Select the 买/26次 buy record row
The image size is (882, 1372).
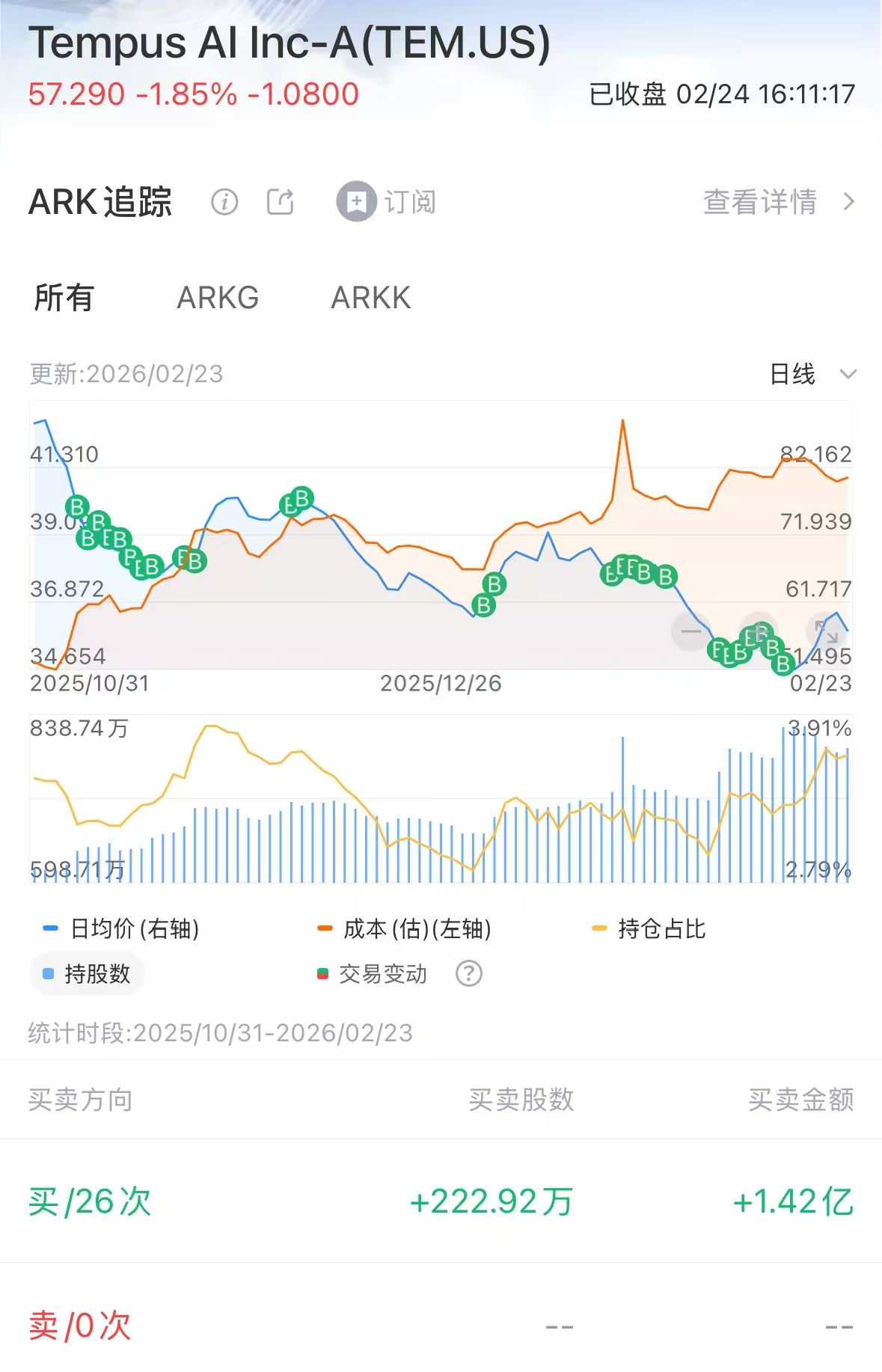(x=441, y=1201)
